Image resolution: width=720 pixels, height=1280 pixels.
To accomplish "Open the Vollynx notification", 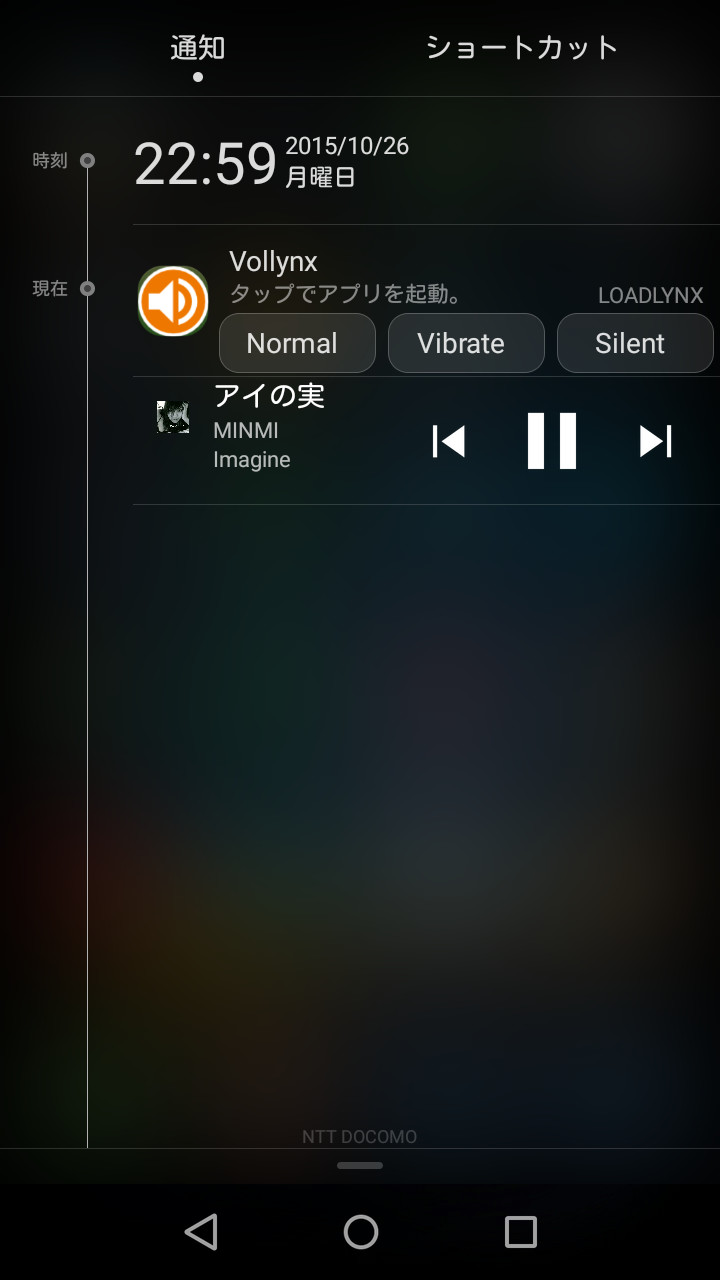I will tap(400, 277).
